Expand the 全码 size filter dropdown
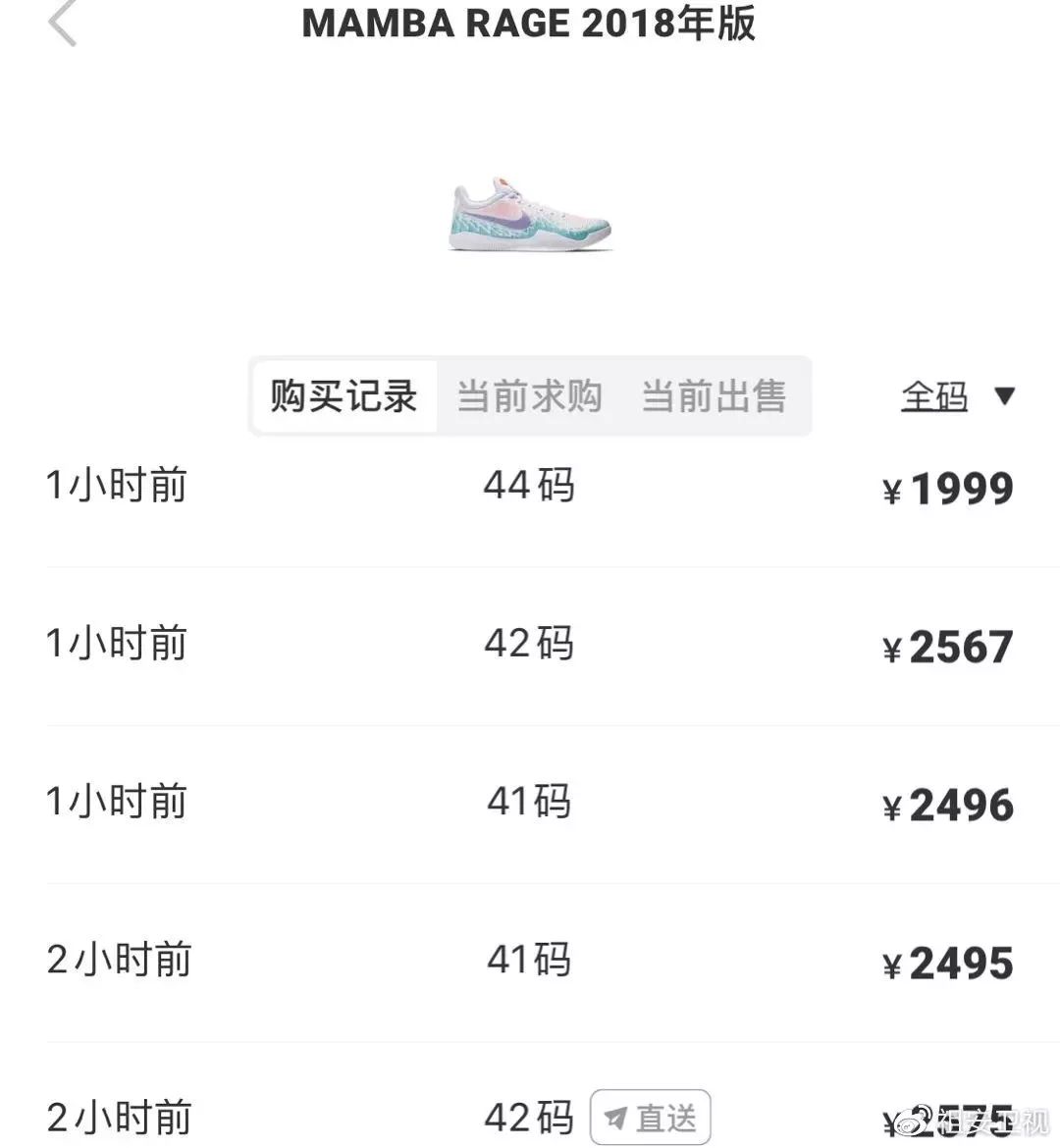1060x1148 pixels. pos(956,396)
